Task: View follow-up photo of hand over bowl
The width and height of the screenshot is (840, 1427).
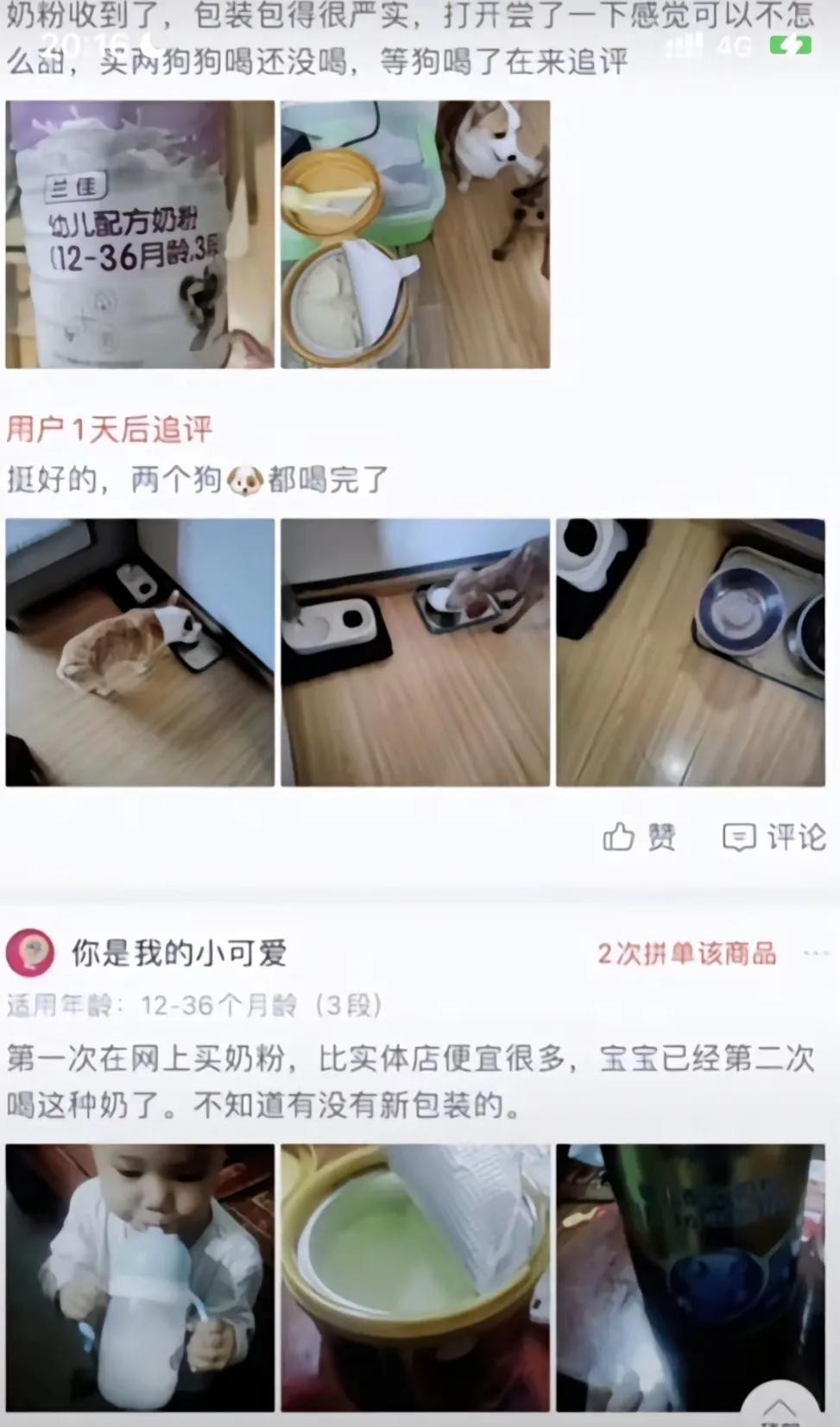Action: click(414, 652)
